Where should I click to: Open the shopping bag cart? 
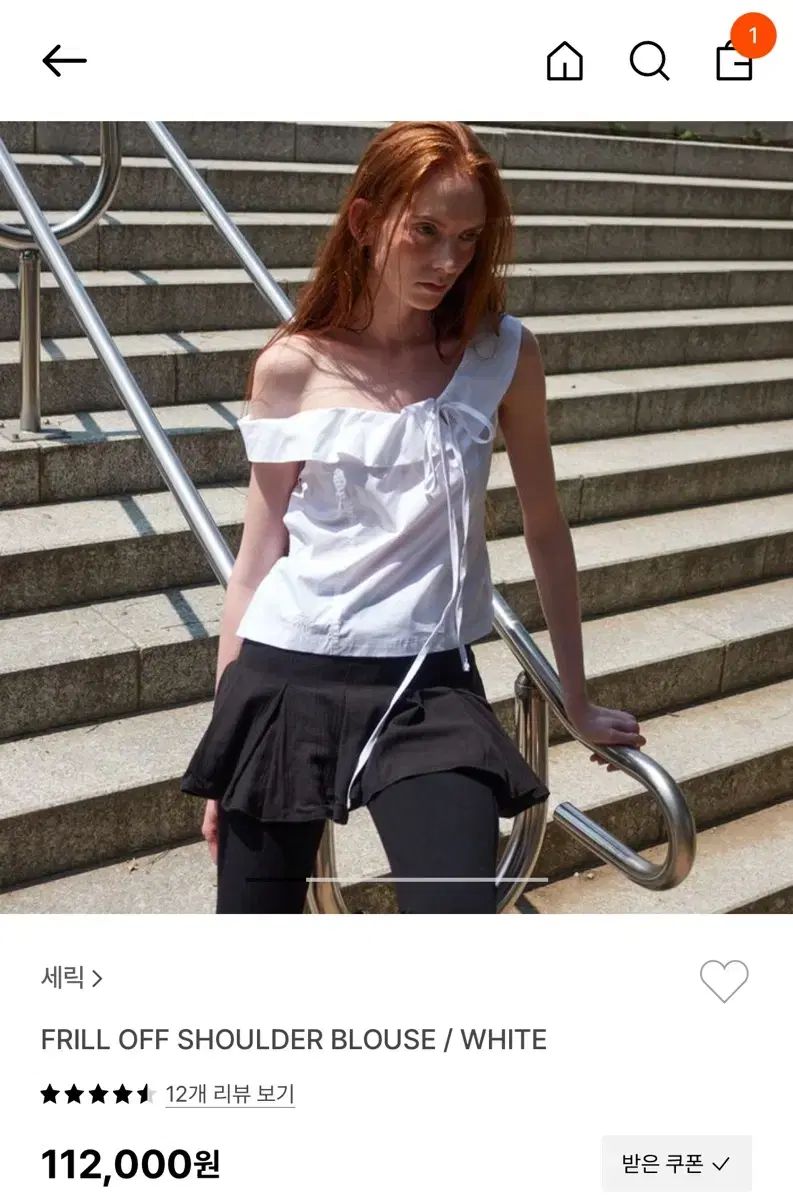pyautogui.click(x=734, y=62)
